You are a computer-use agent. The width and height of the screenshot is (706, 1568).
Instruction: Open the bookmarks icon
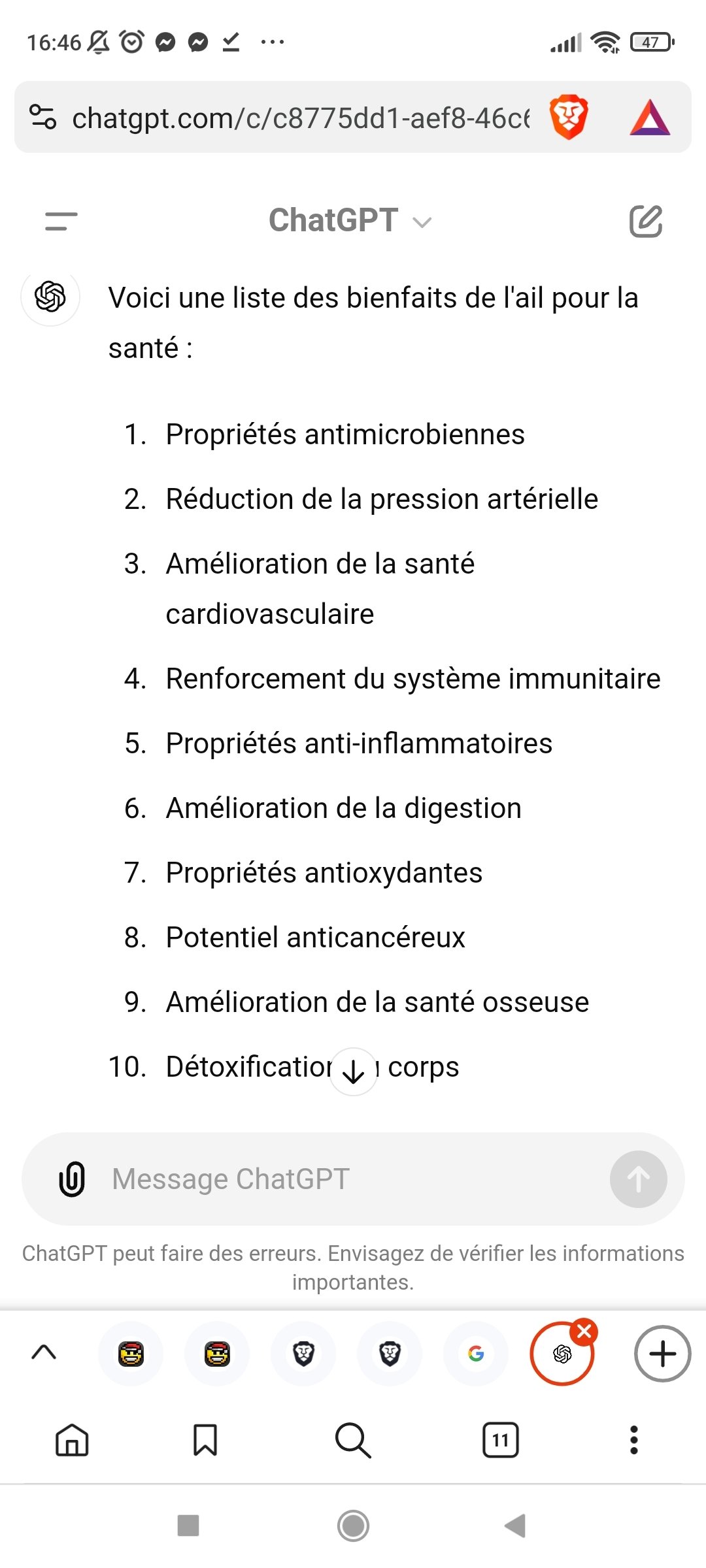205,1440
